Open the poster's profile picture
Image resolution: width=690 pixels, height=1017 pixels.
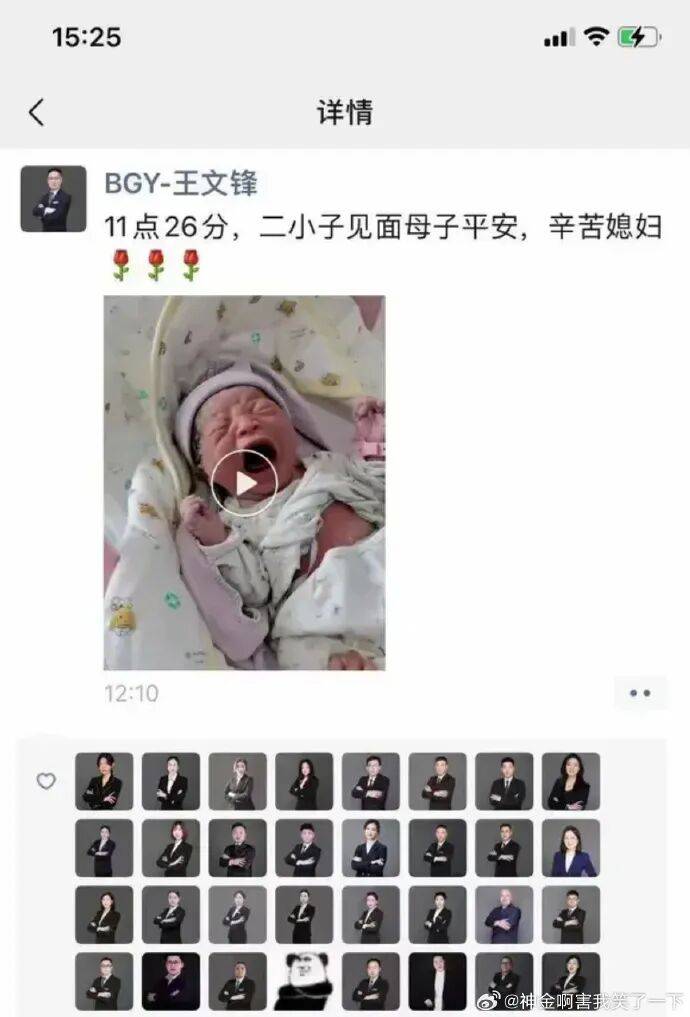tap(53, 199)
